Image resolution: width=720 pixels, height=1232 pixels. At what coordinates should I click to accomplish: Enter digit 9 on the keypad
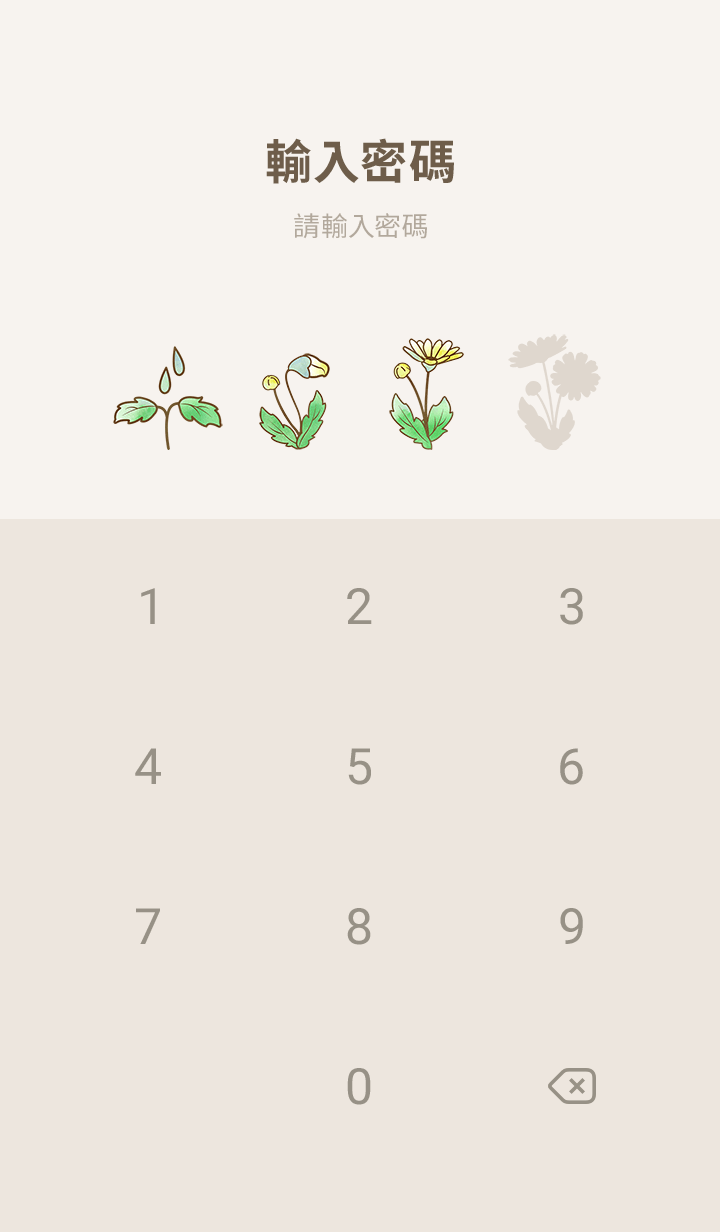[x=571, y=927]
